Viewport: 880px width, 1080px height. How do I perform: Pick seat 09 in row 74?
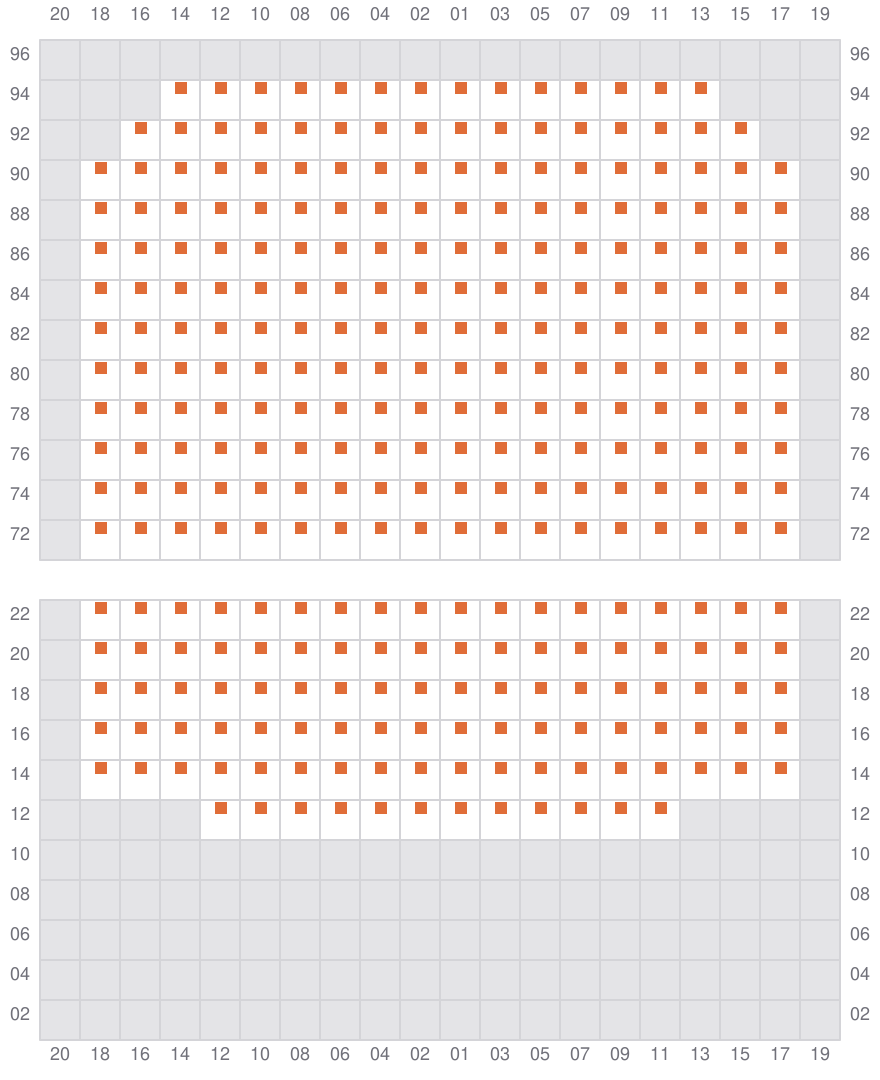621,488
